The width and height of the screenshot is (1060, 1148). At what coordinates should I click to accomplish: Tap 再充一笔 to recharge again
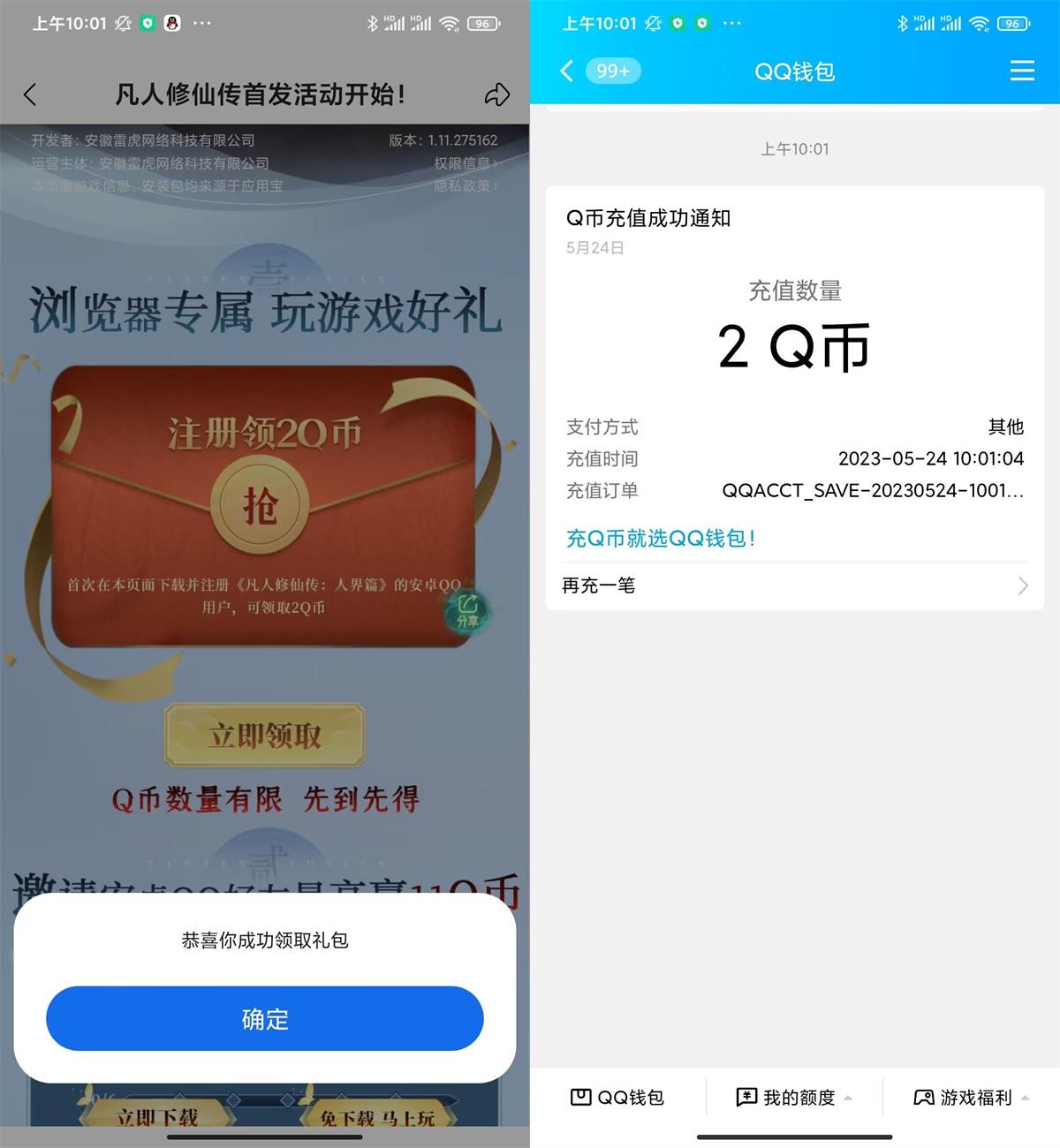pyautogui.click(x=794, y=585)
